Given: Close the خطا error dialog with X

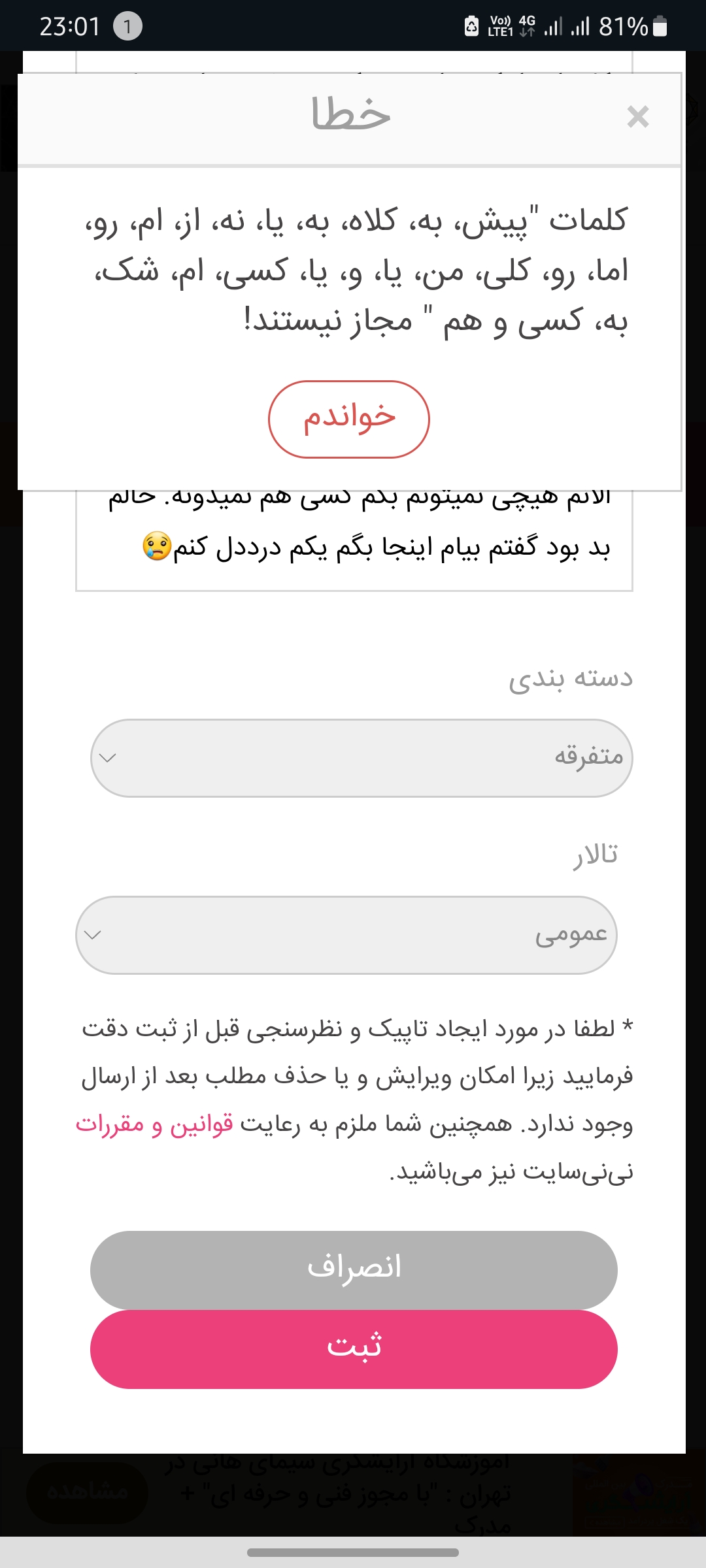Looking at the screenshot, I should pyautogui.click(x=637, y=118).
